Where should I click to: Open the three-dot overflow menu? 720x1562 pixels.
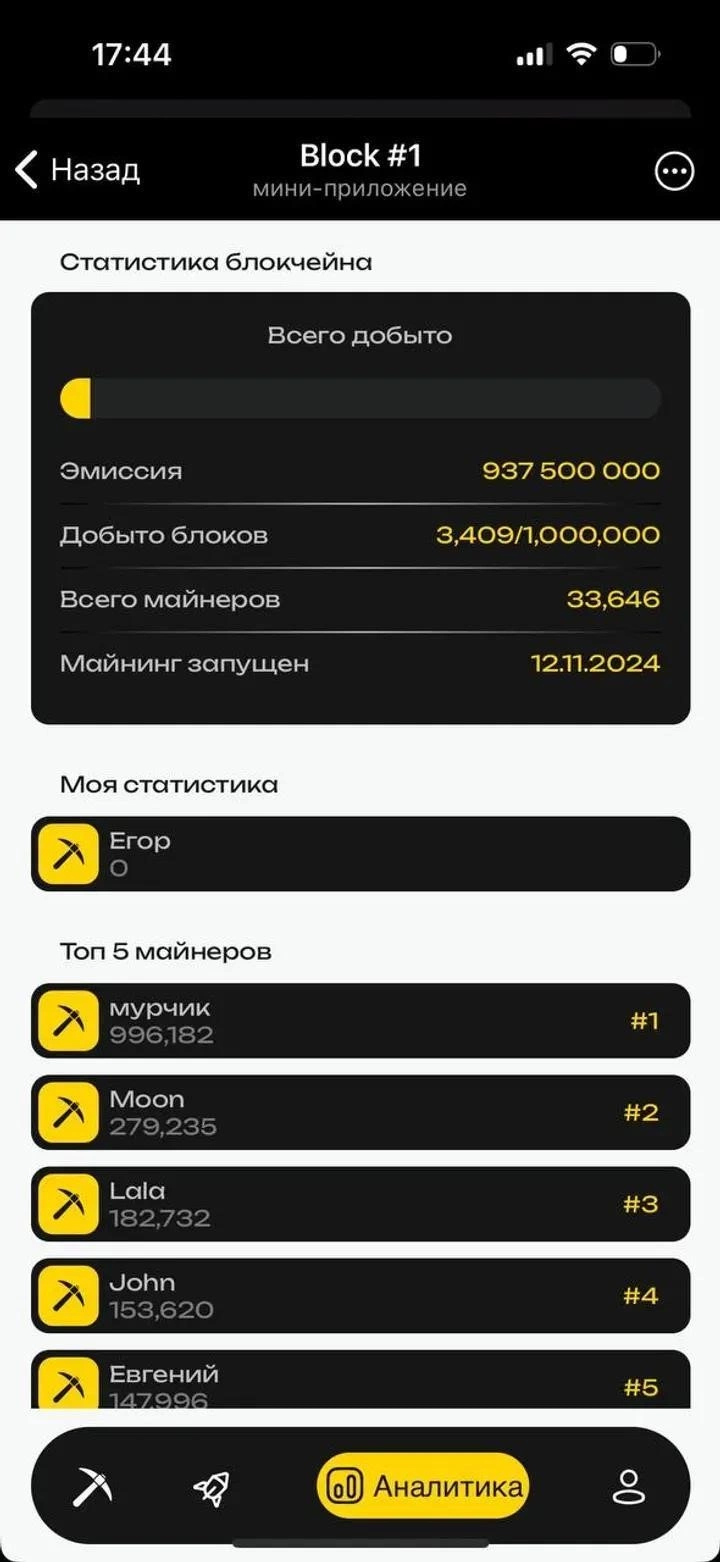click(x=674, y=171)
